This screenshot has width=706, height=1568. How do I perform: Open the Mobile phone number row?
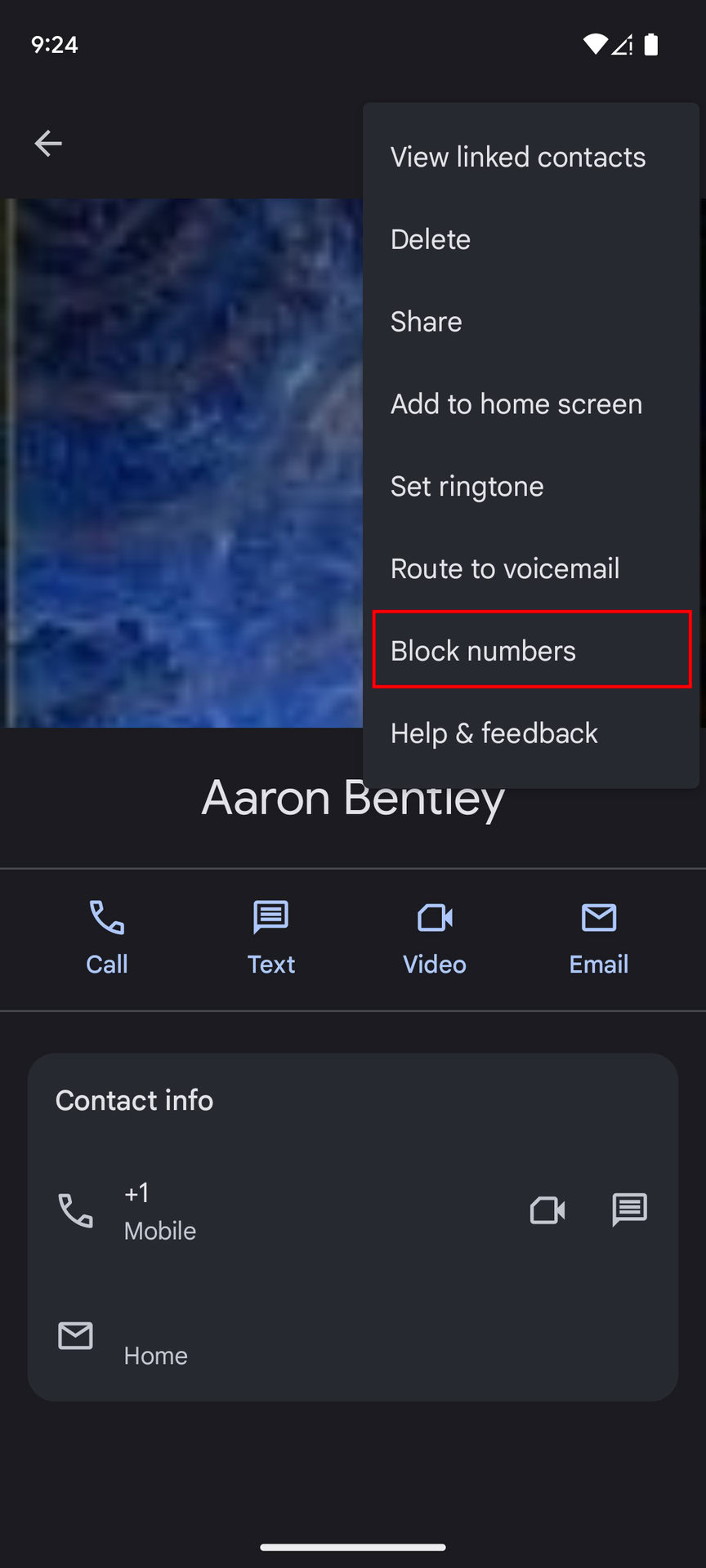(245, 1210)
